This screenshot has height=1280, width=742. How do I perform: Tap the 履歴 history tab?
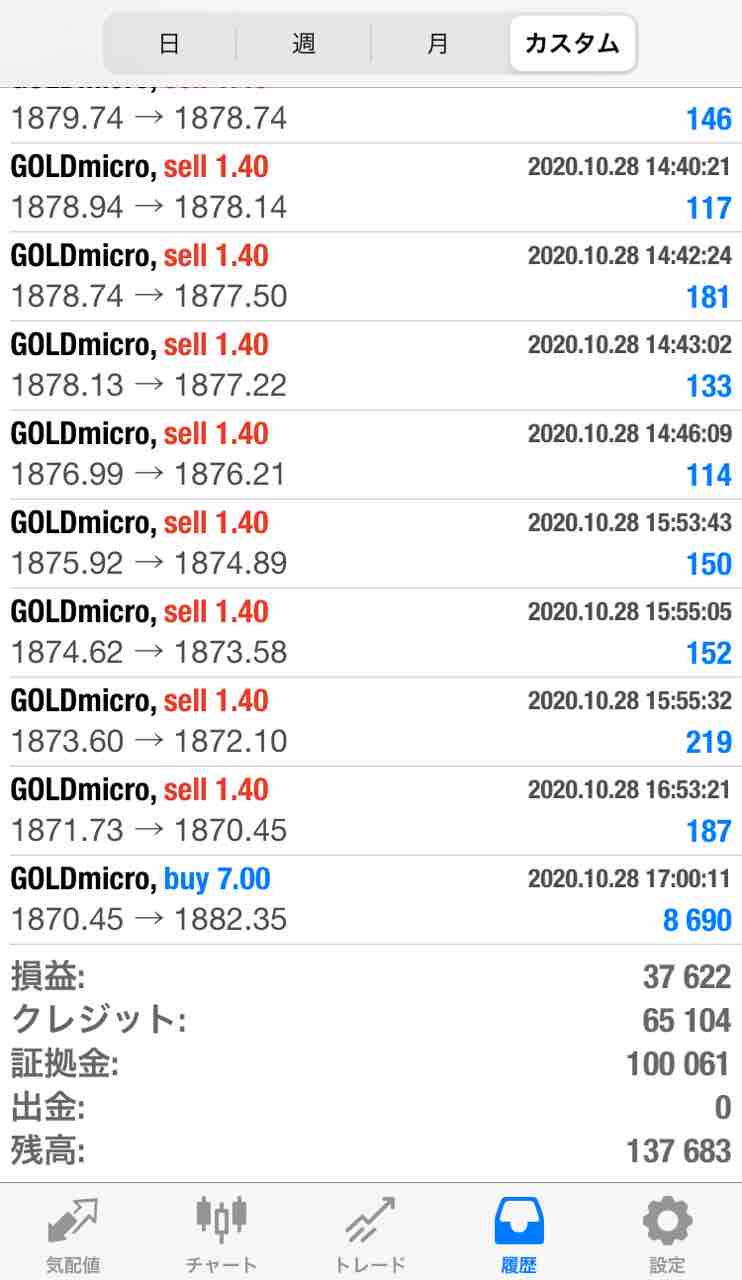519,1232
